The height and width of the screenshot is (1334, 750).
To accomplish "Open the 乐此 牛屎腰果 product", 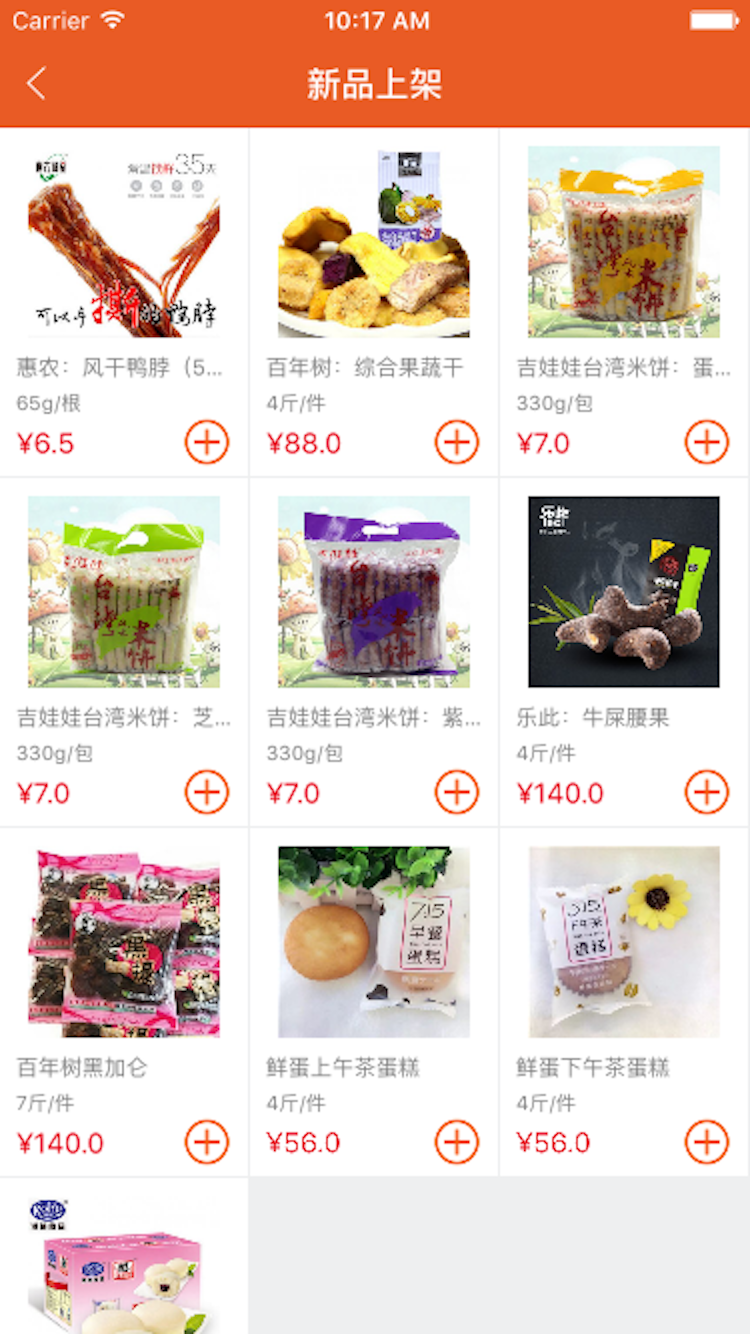I will 624,592.
